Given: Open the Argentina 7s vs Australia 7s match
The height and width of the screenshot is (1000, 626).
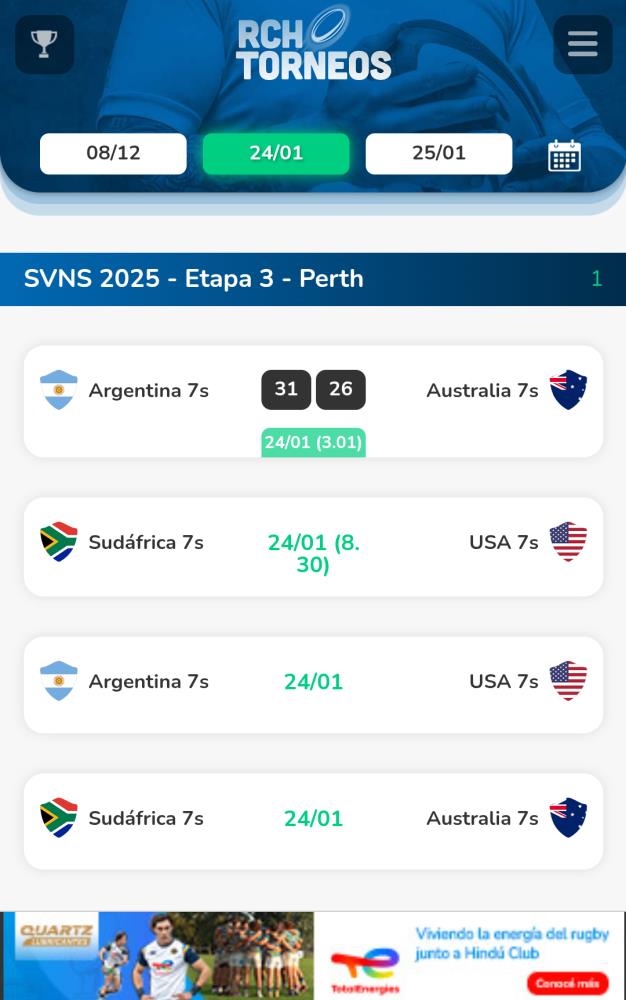Looking at the screenshot, I should (x=313, y=400).
